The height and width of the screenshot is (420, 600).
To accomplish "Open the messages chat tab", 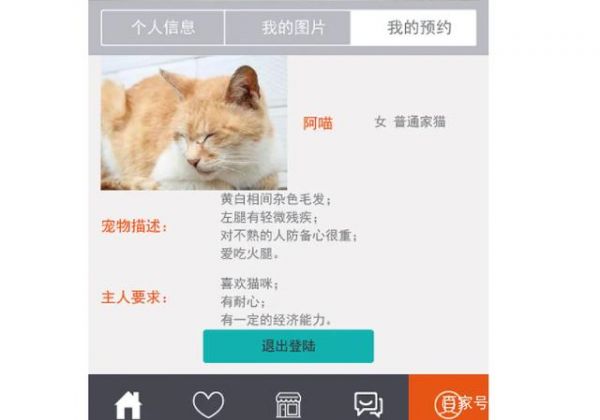I will (x=368, y=403).
